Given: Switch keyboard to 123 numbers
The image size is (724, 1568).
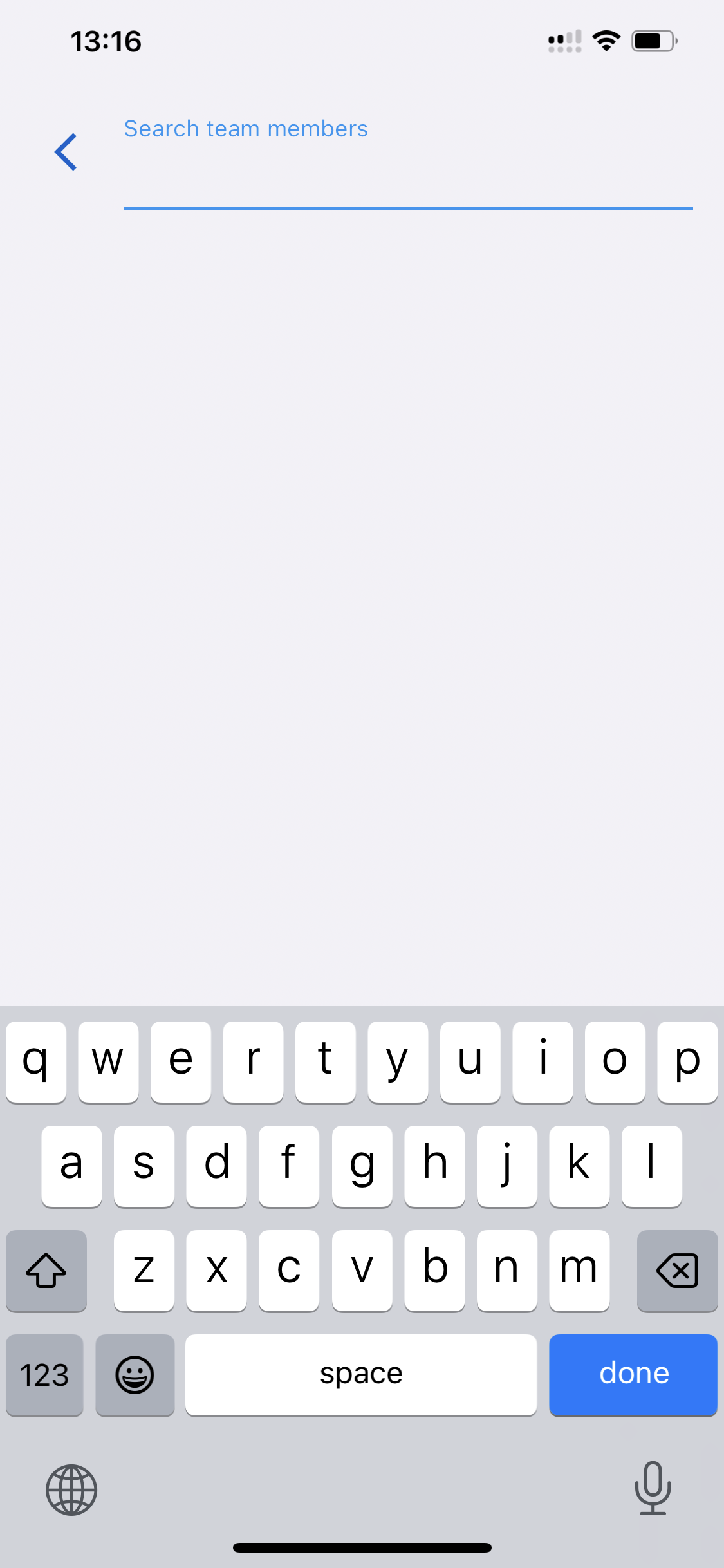Looking at the screenshot, I should [x=44, y=1374].
